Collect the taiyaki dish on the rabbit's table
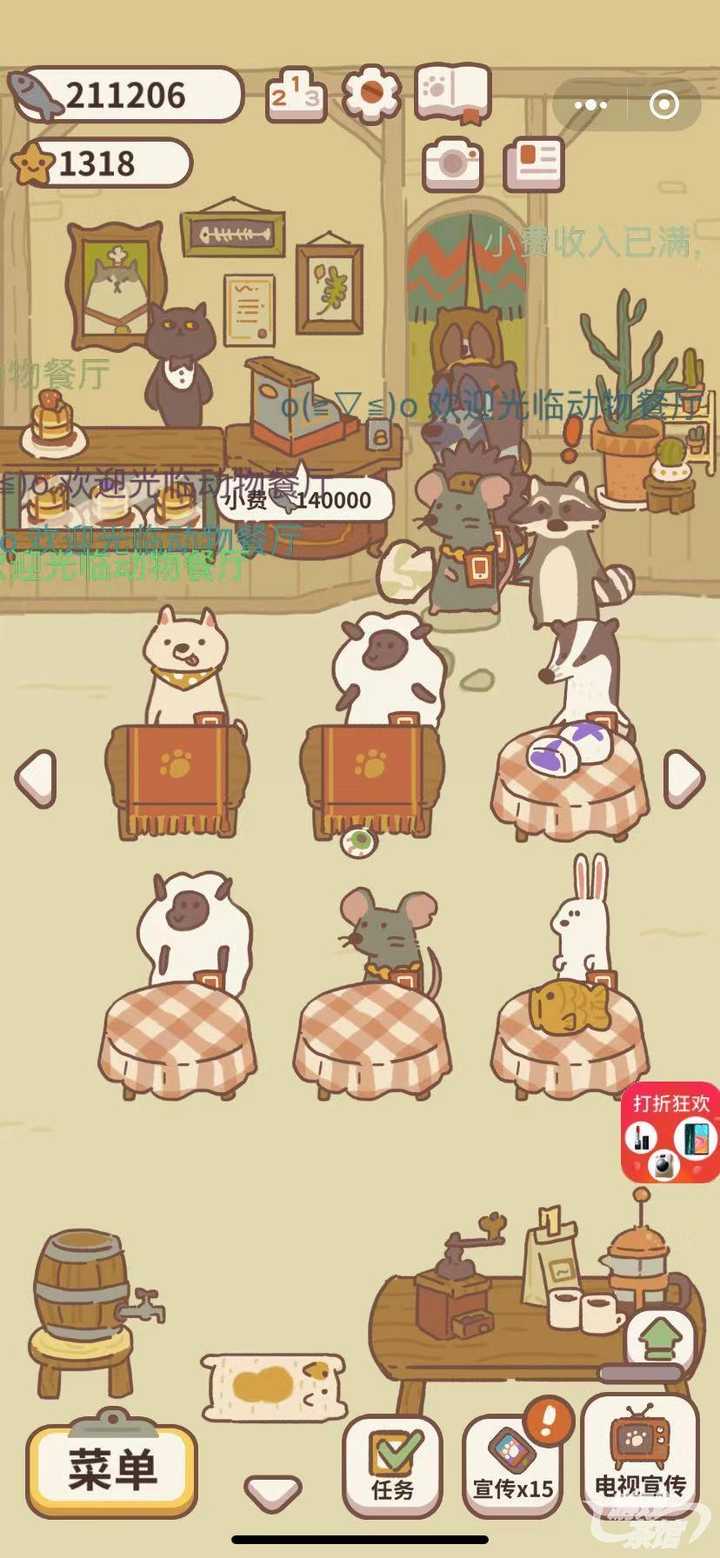 pos(568,1006)
